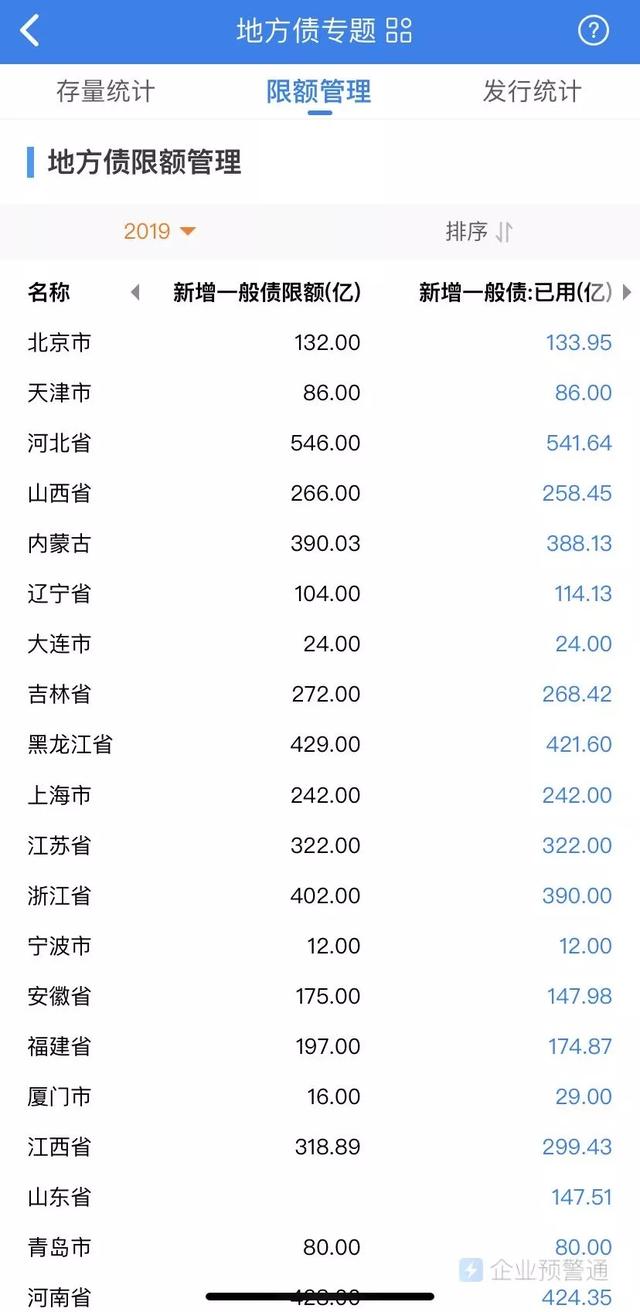This screenshot has width=640, height=1312.
Task: Expand the 2019 year dropdown
Action: [159, 232]
